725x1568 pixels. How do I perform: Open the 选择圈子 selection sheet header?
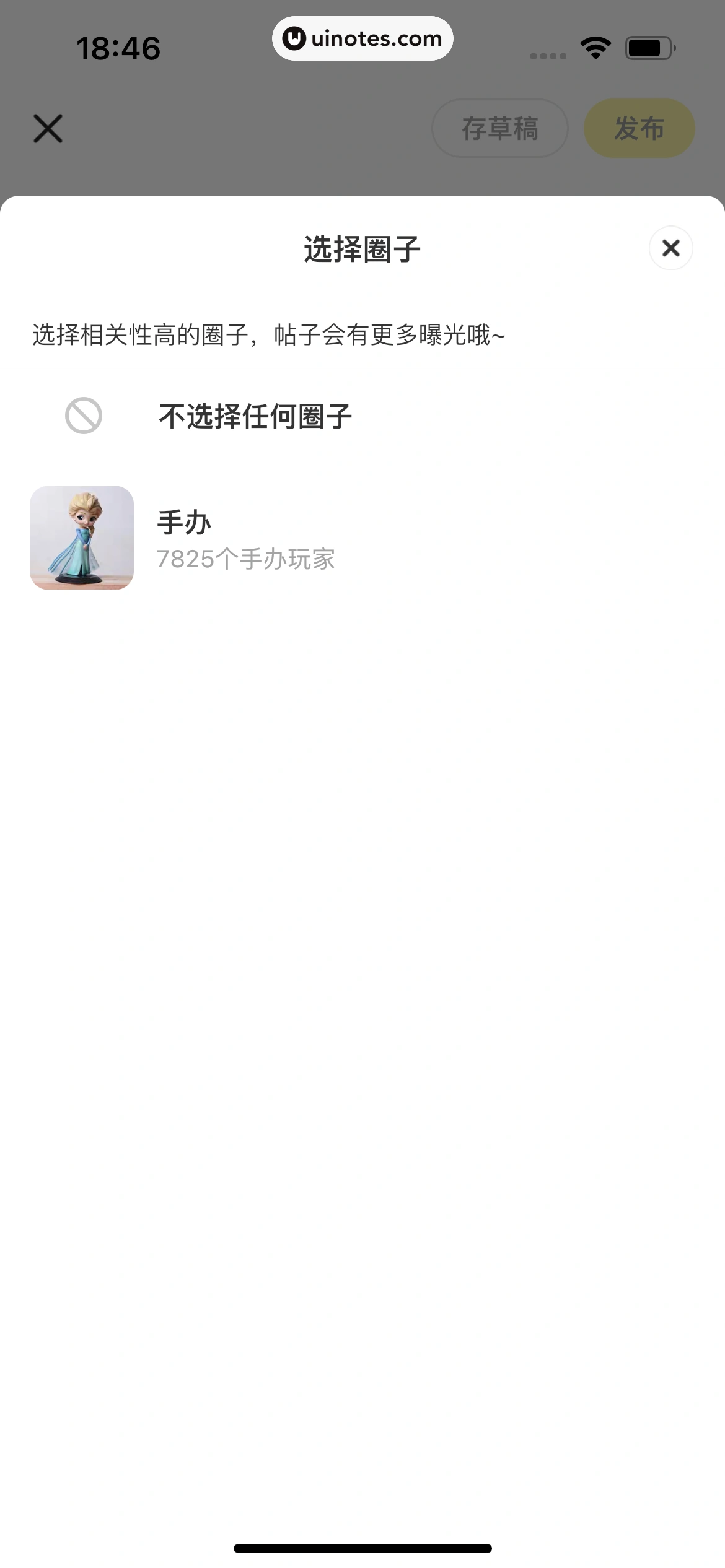coord(362,248)
